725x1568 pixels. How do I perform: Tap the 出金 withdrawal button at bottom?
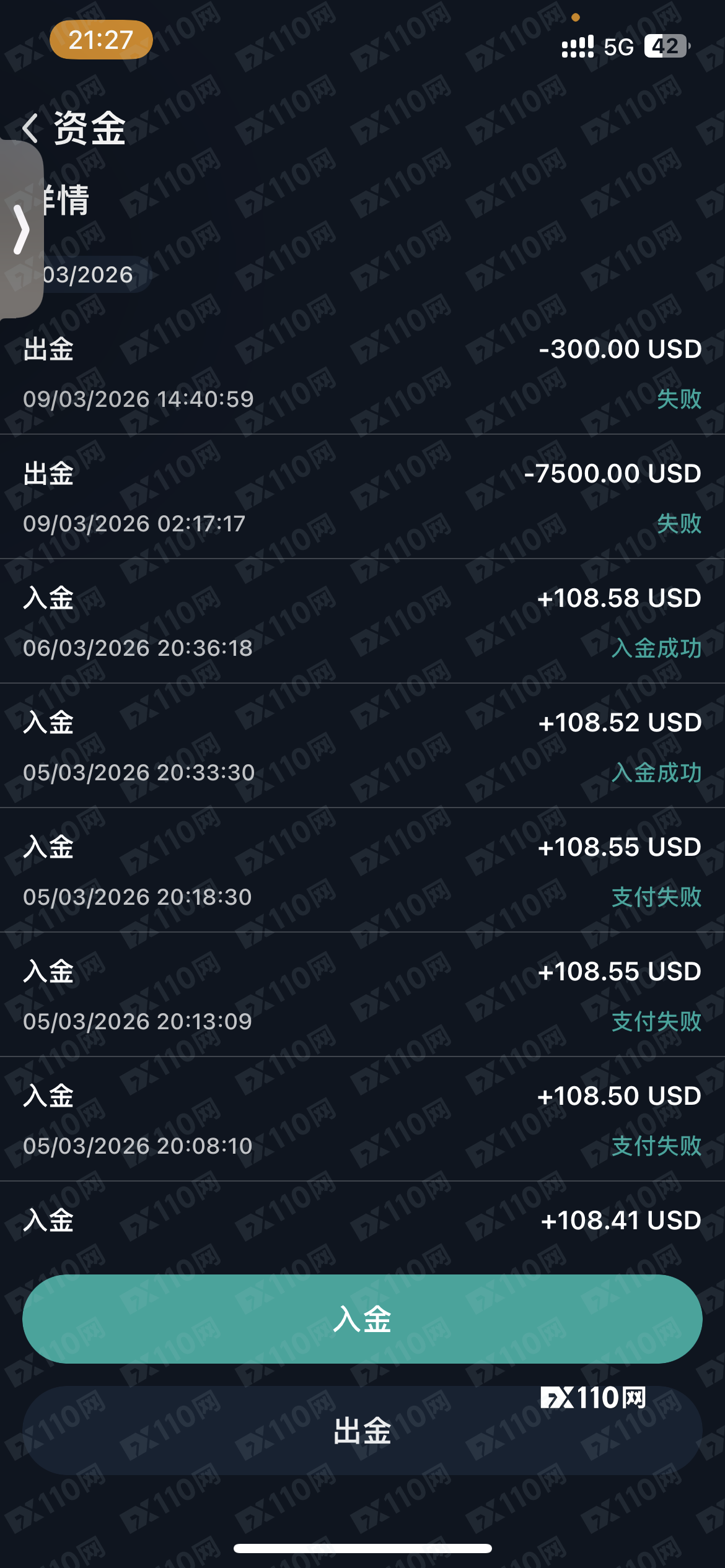click(x=362, y=1431)
